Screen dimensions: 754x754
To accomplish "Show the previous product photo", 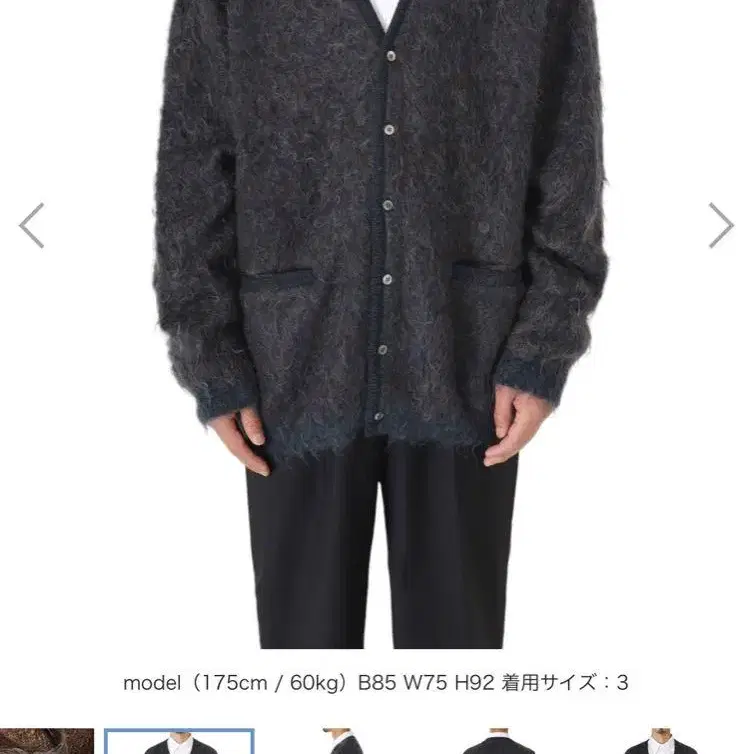I will click(x=32, y=225).
